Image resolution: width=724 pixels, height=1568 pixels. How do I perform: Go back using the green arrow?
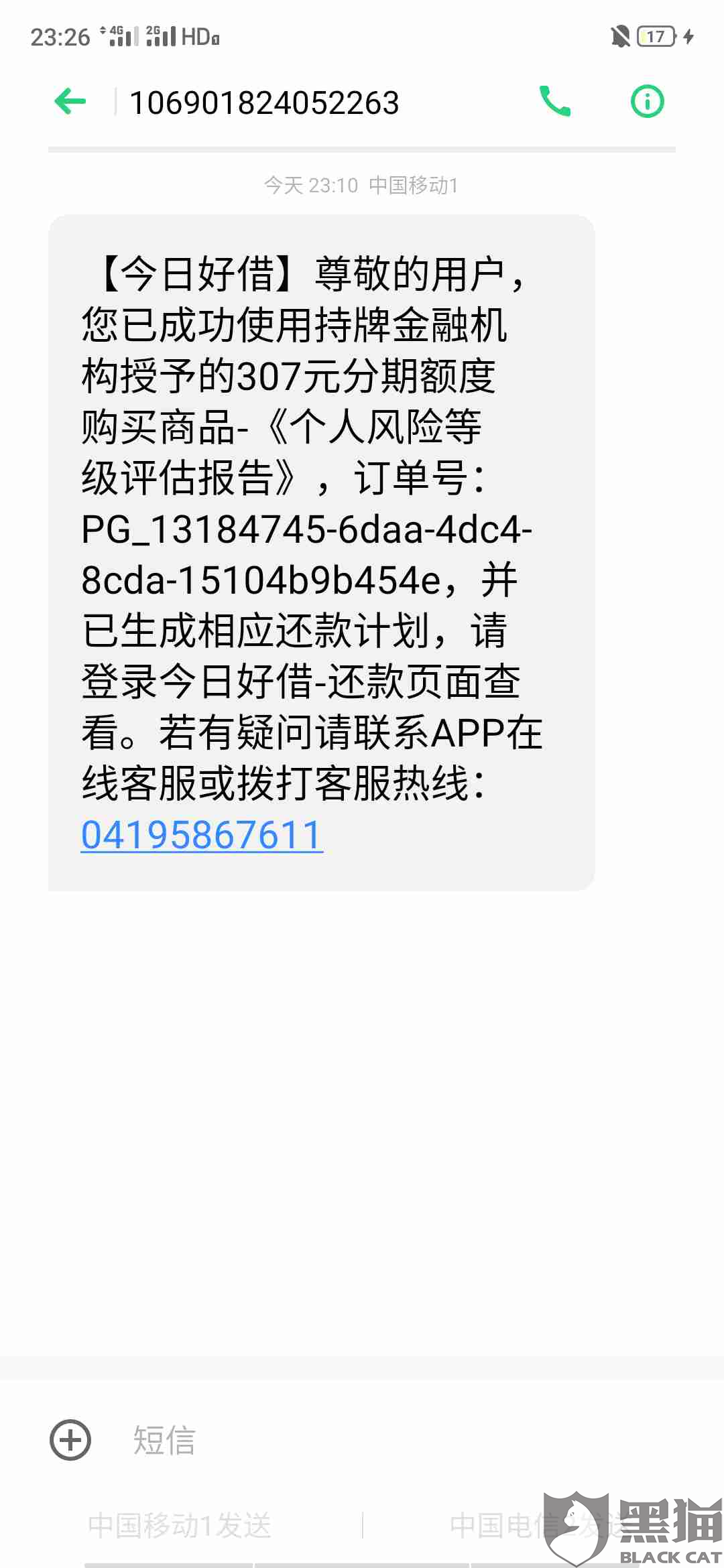click(x=70, y=102)
